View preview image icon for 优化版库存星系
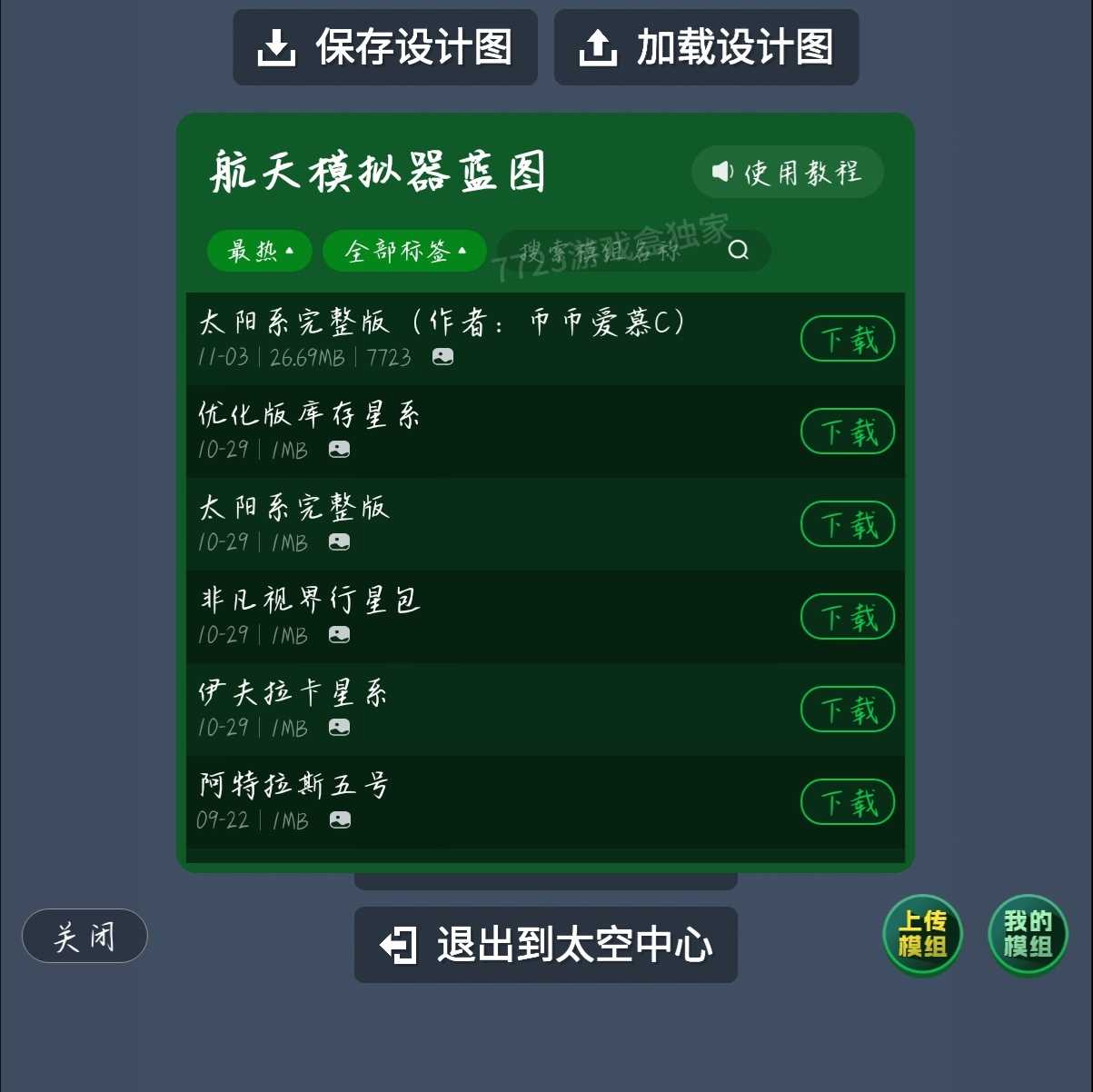The height and width of the screenshot is (1092, 1093). (x=340, y=450)
